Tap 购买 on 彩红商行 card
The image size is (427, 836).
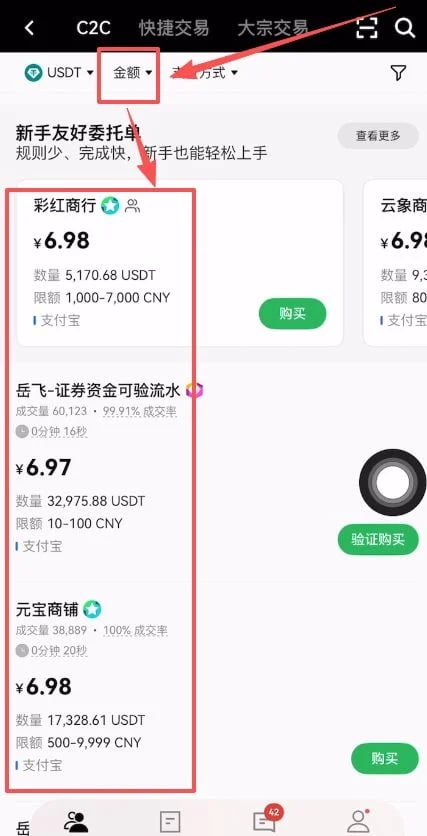(x=292, y=314)
